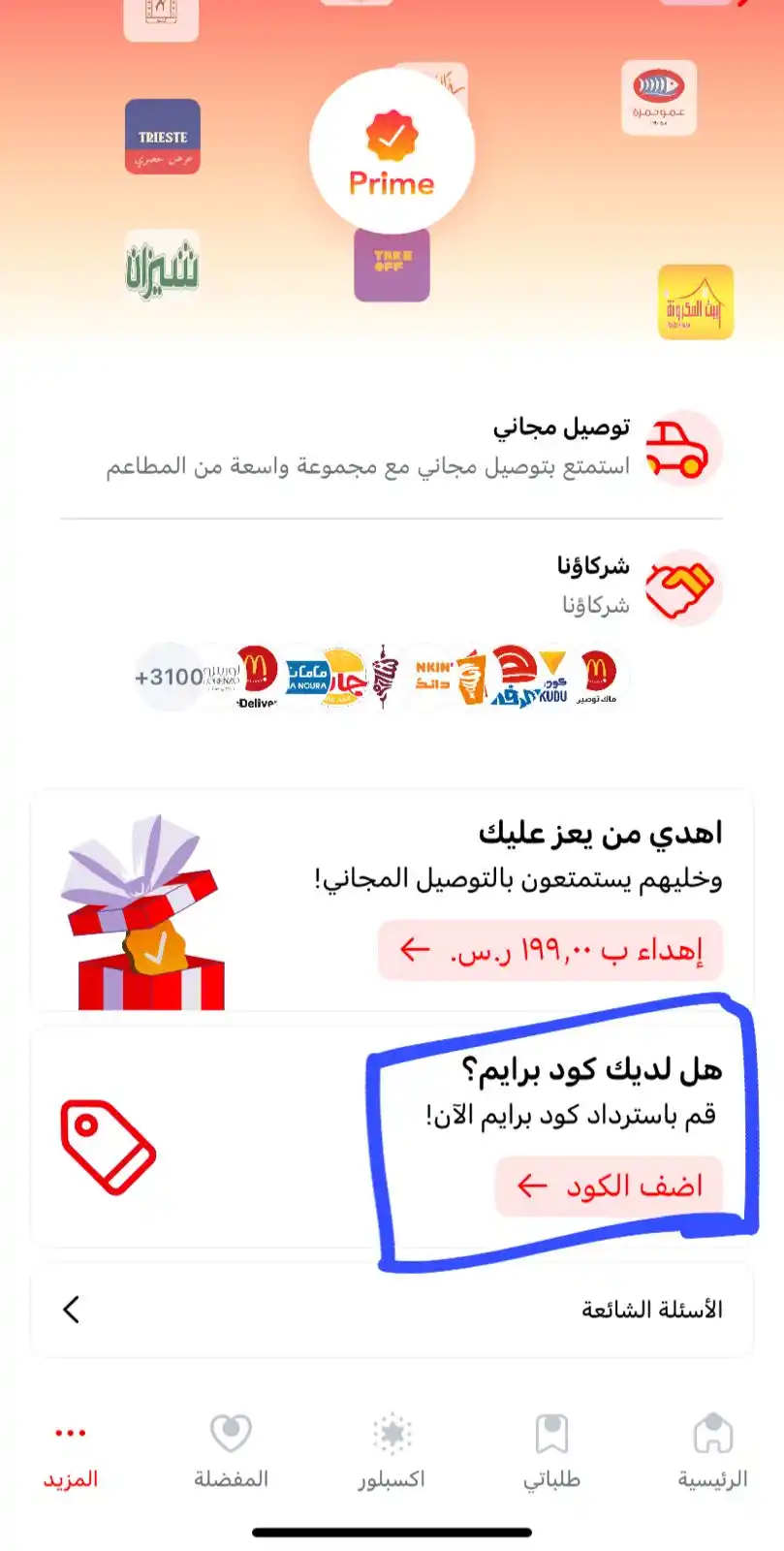
Task: Tap اضف الكود to add Prime code
Action: point(609,1186)
